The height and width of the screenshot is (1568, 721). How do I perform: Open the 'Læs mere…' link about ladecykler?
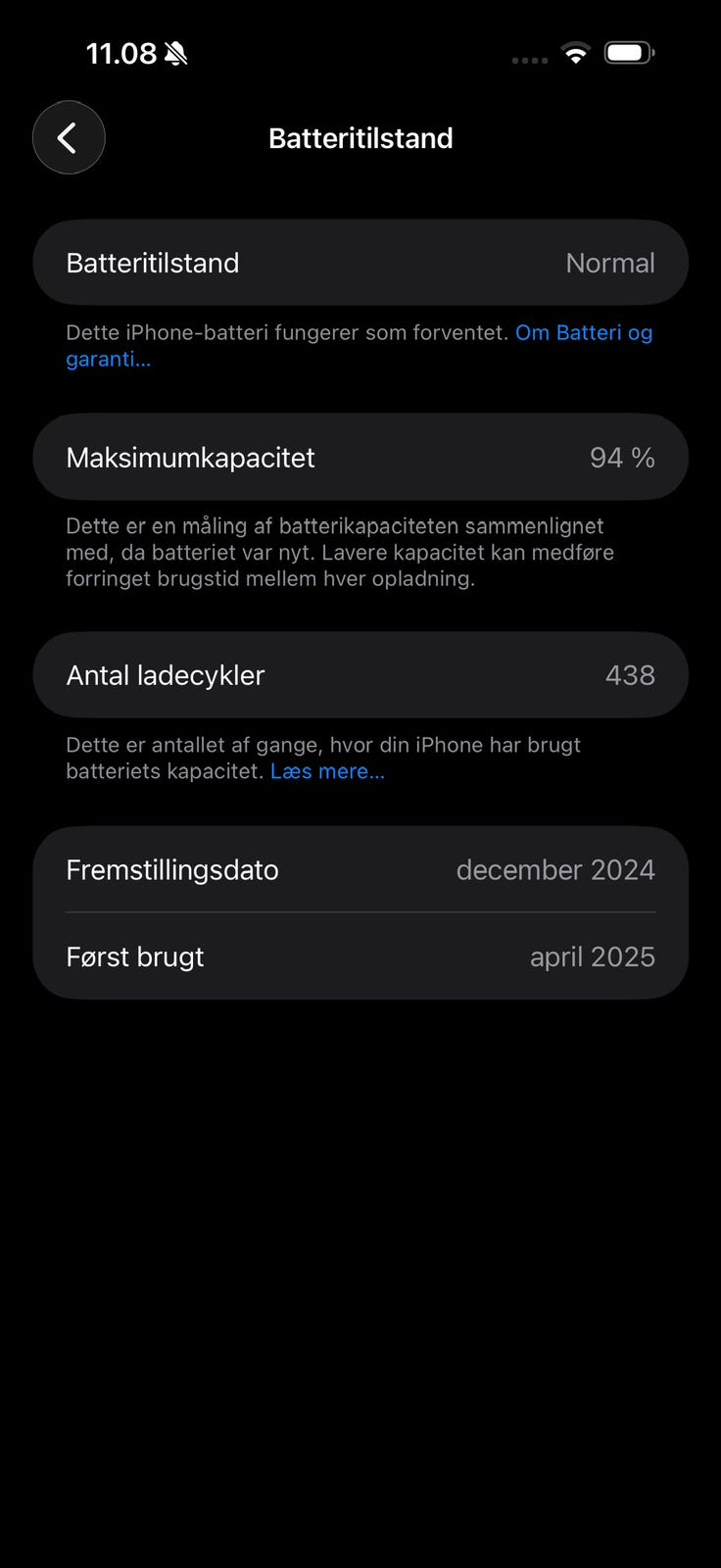(x=327, y=771)
